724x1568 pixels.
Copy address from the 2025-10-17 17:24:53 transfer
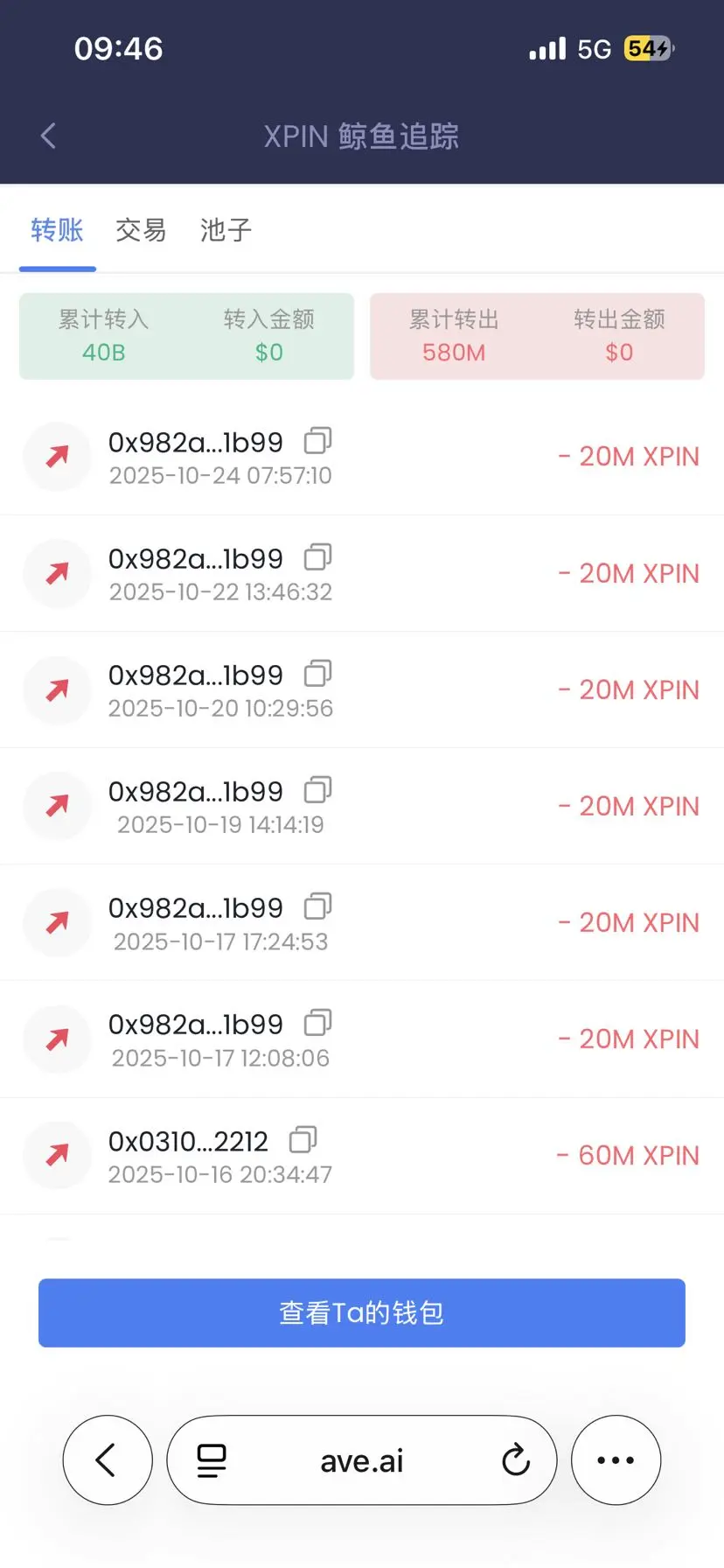click(317, 906)
